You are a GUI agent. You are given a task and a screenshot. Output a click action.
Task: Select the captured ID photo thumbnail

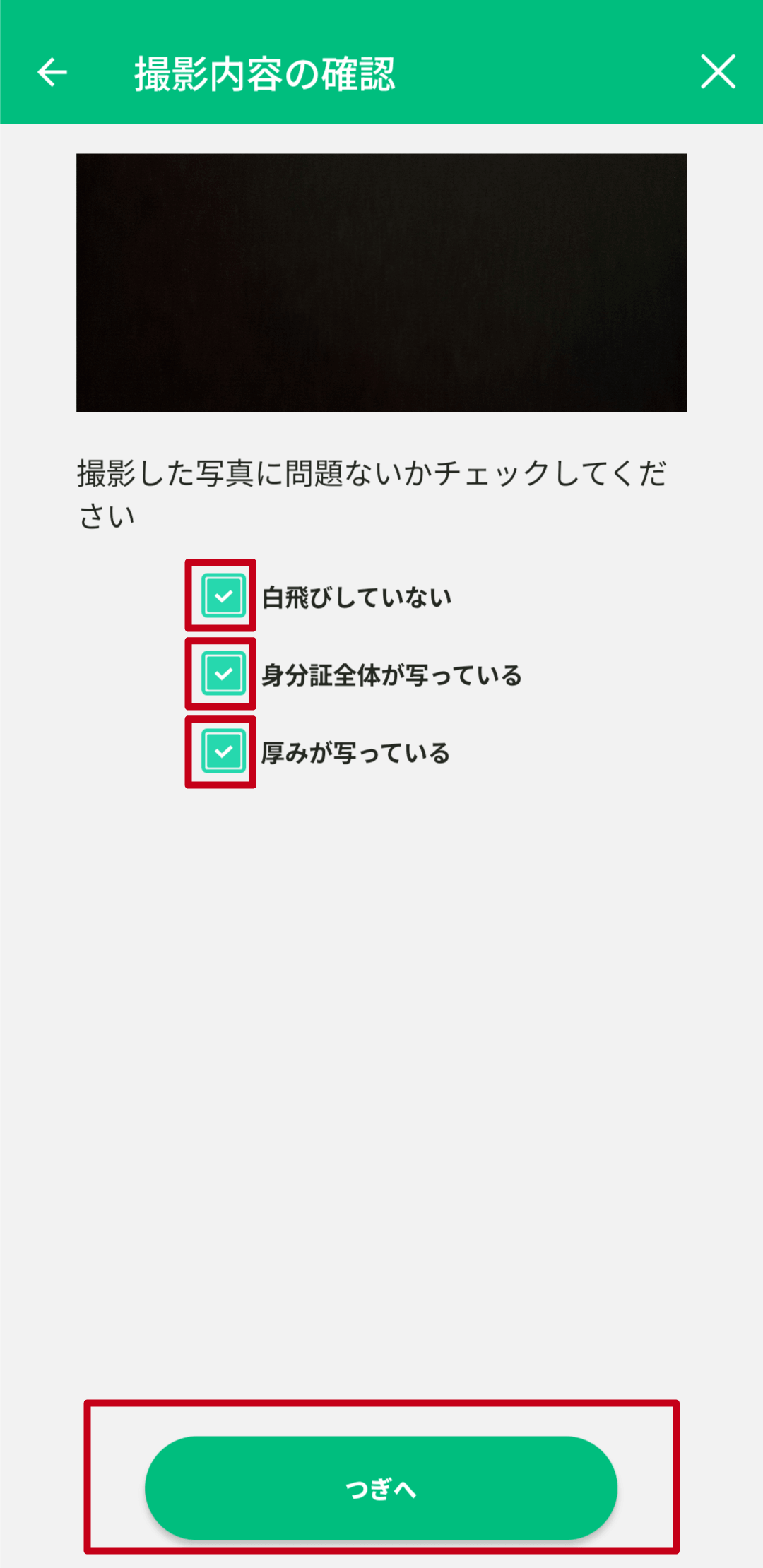click(x=381, y=281)
